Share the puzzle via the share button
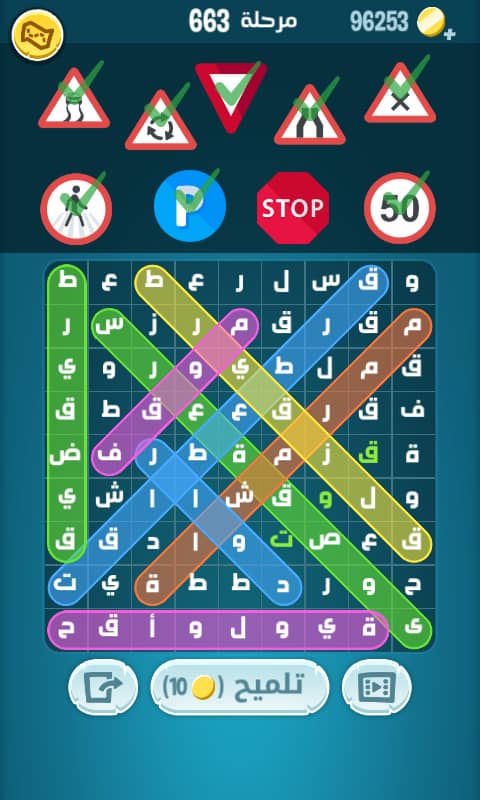Screen dimensions: 480x800 coord(103,687)
